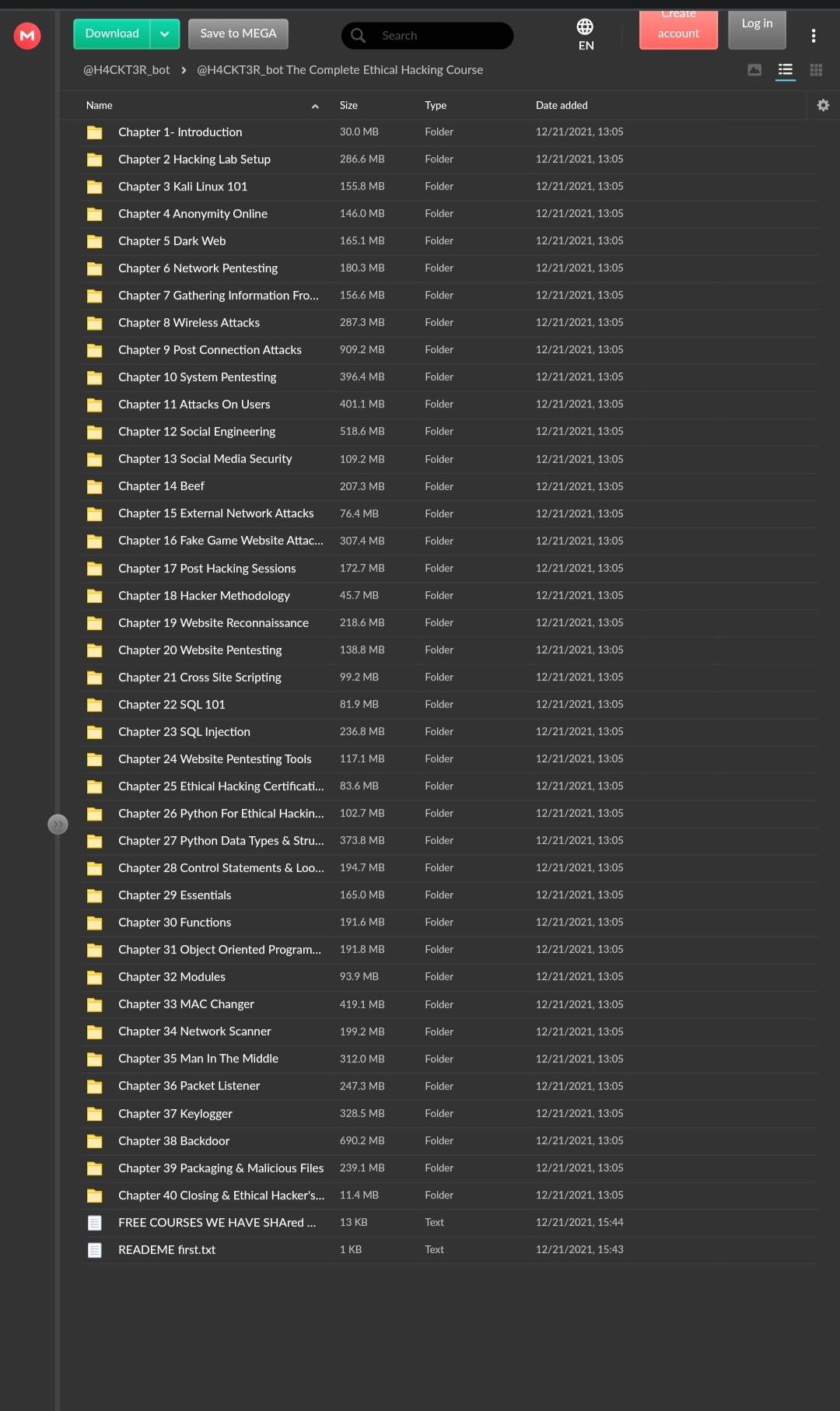This screenshot has width=840, height=1411.
Task: Go to @H4CKT3R_bot breadcrumb
Action: point(127,70)
